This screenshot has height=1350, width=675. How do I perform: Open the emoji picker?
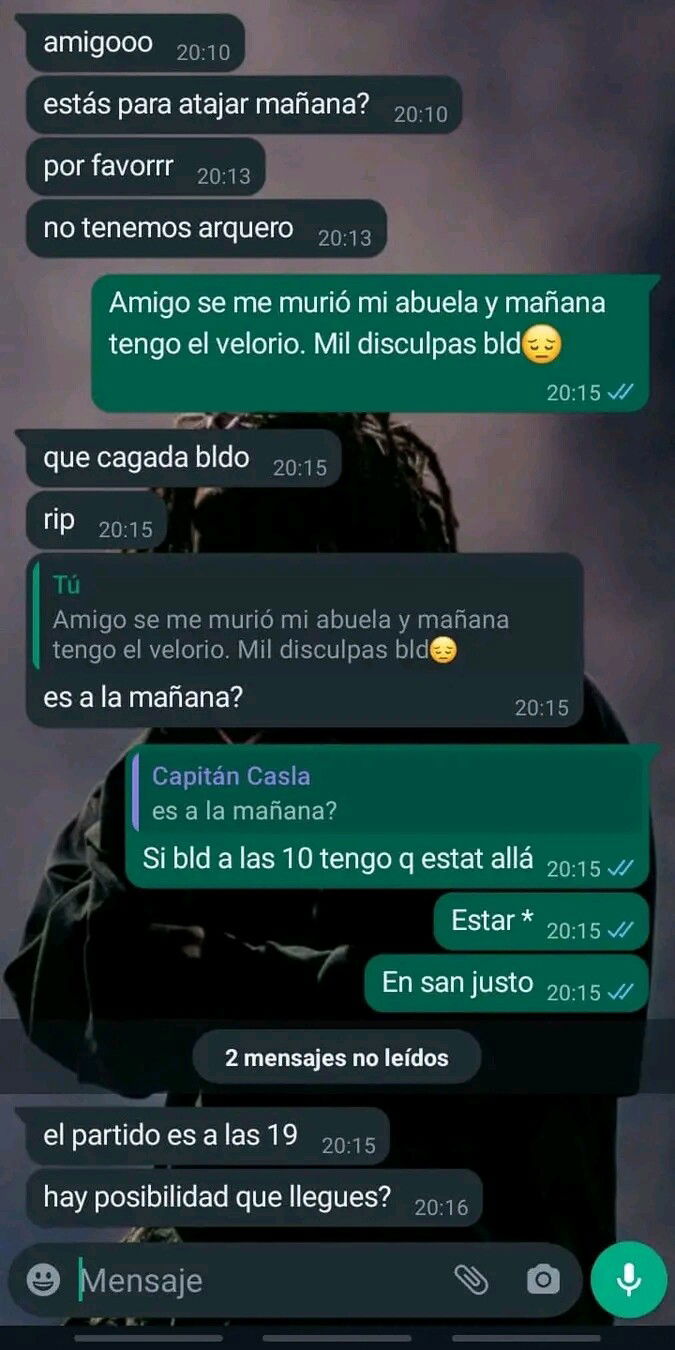(43, 1279)
